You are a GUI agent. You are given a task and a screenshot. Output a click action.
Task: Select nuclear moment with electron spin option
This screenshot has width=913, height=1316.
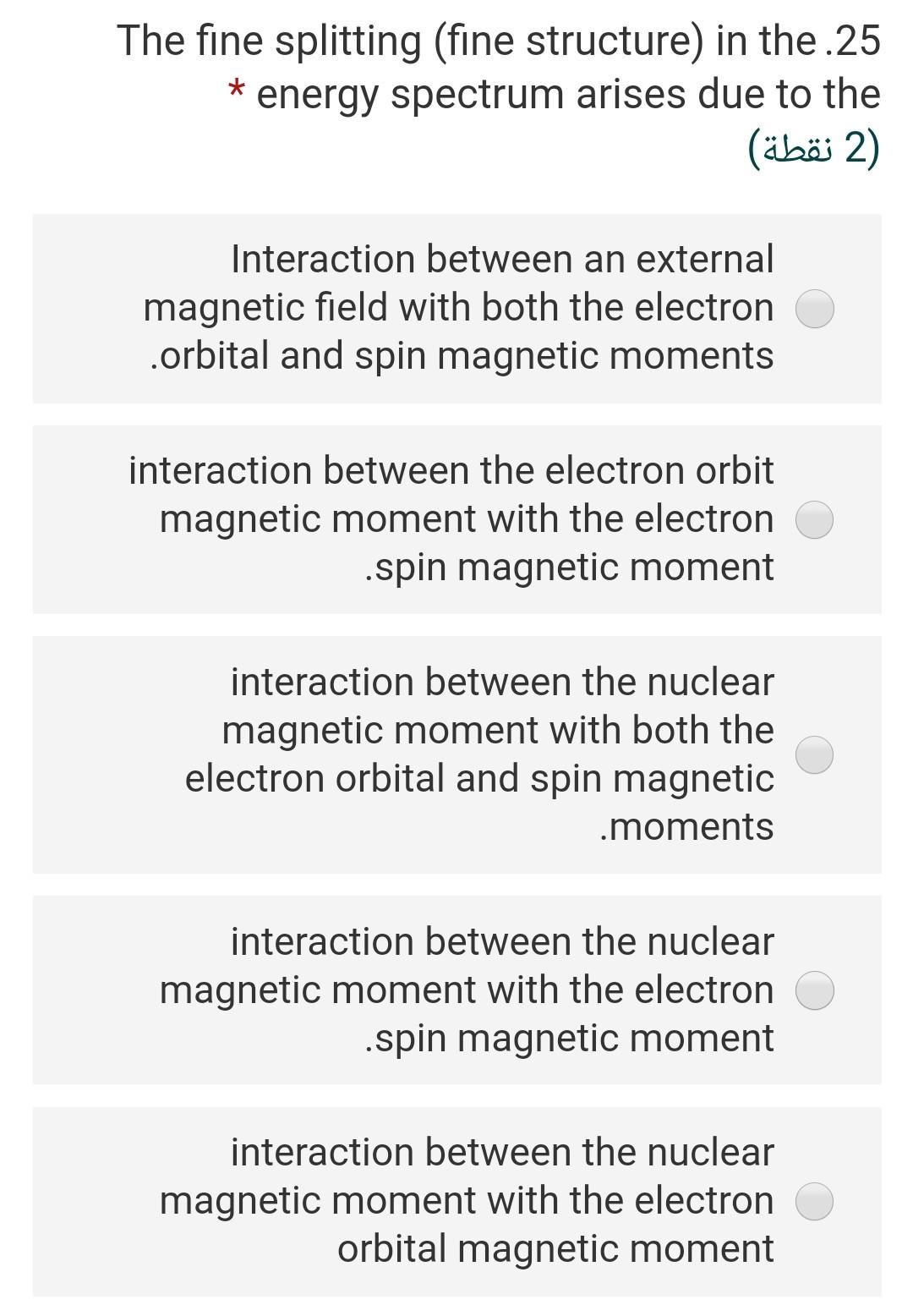point(814,990)
